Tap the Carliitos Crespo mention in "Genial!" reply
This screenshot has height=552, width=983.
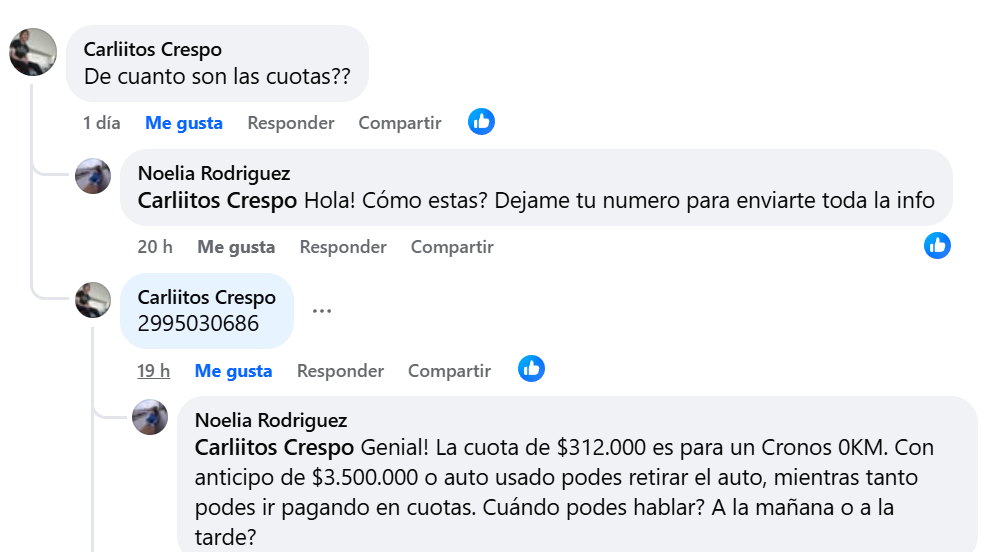click(274, 447)
